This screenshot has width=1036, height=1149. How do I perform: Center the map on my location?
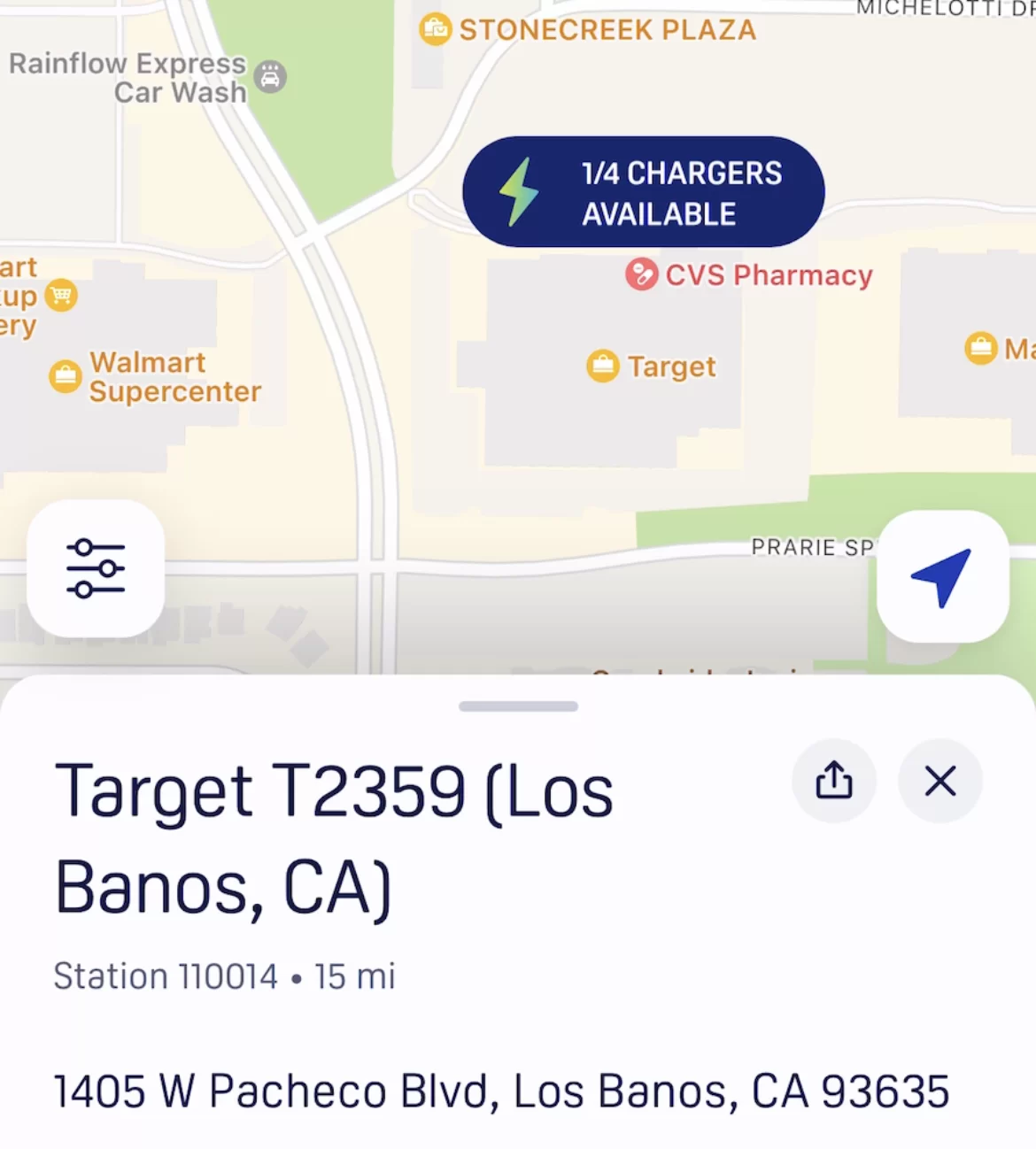pos(943,576)
